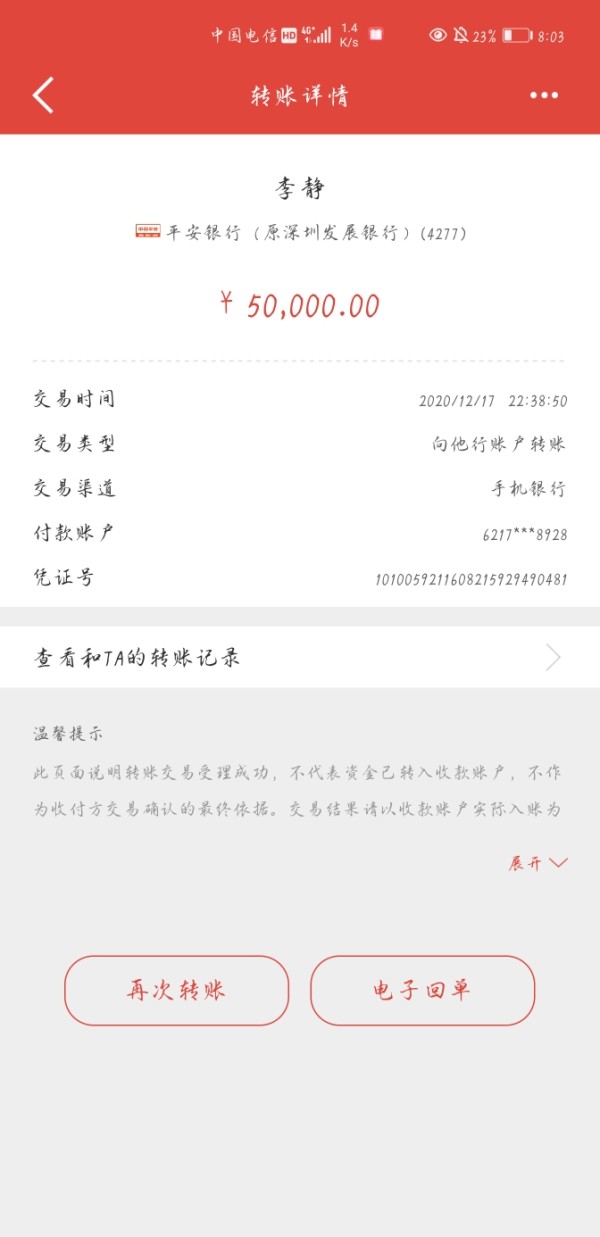Go back from the 转账详情 page

click(x=43, y=95)
